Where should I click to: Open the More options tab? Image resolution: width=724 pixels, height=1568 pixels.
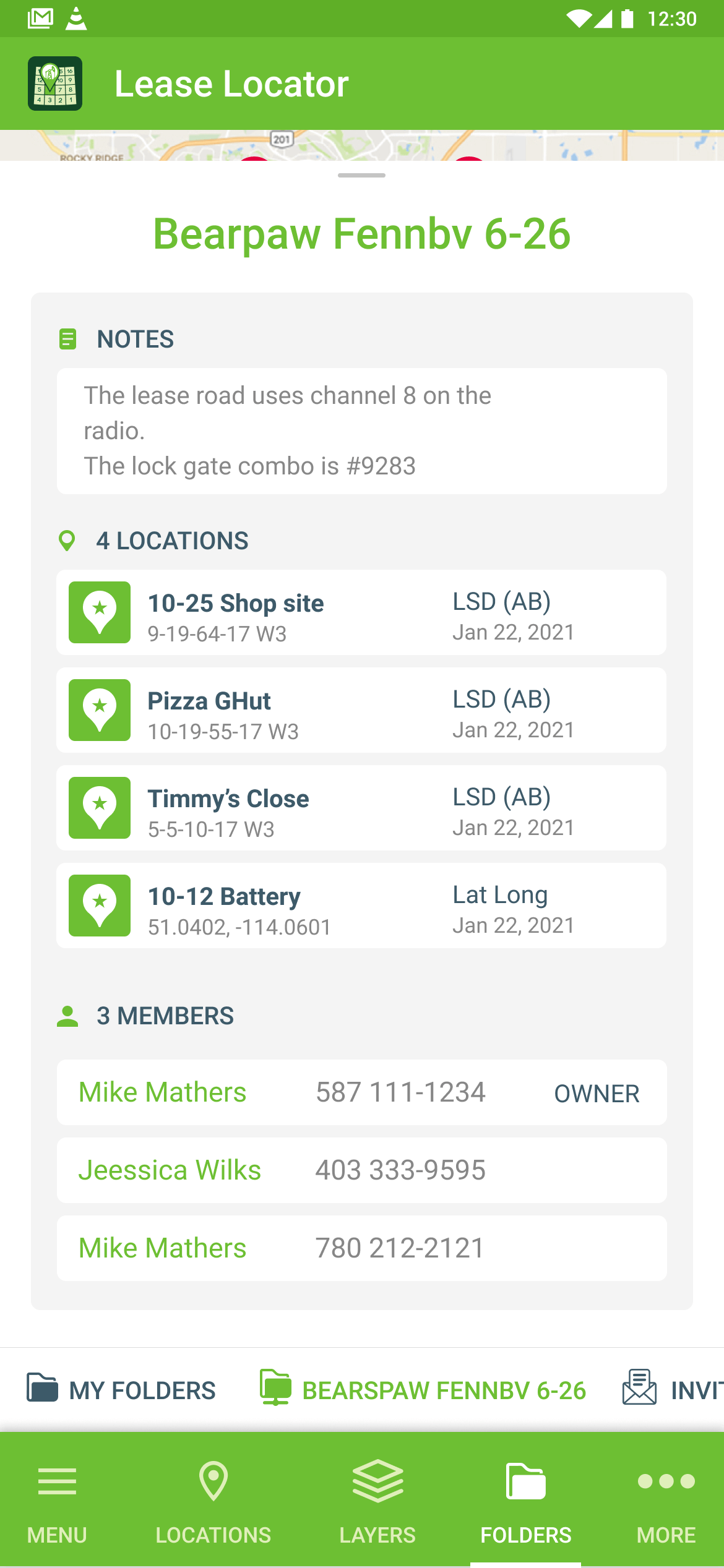[x=666, y=1501]
